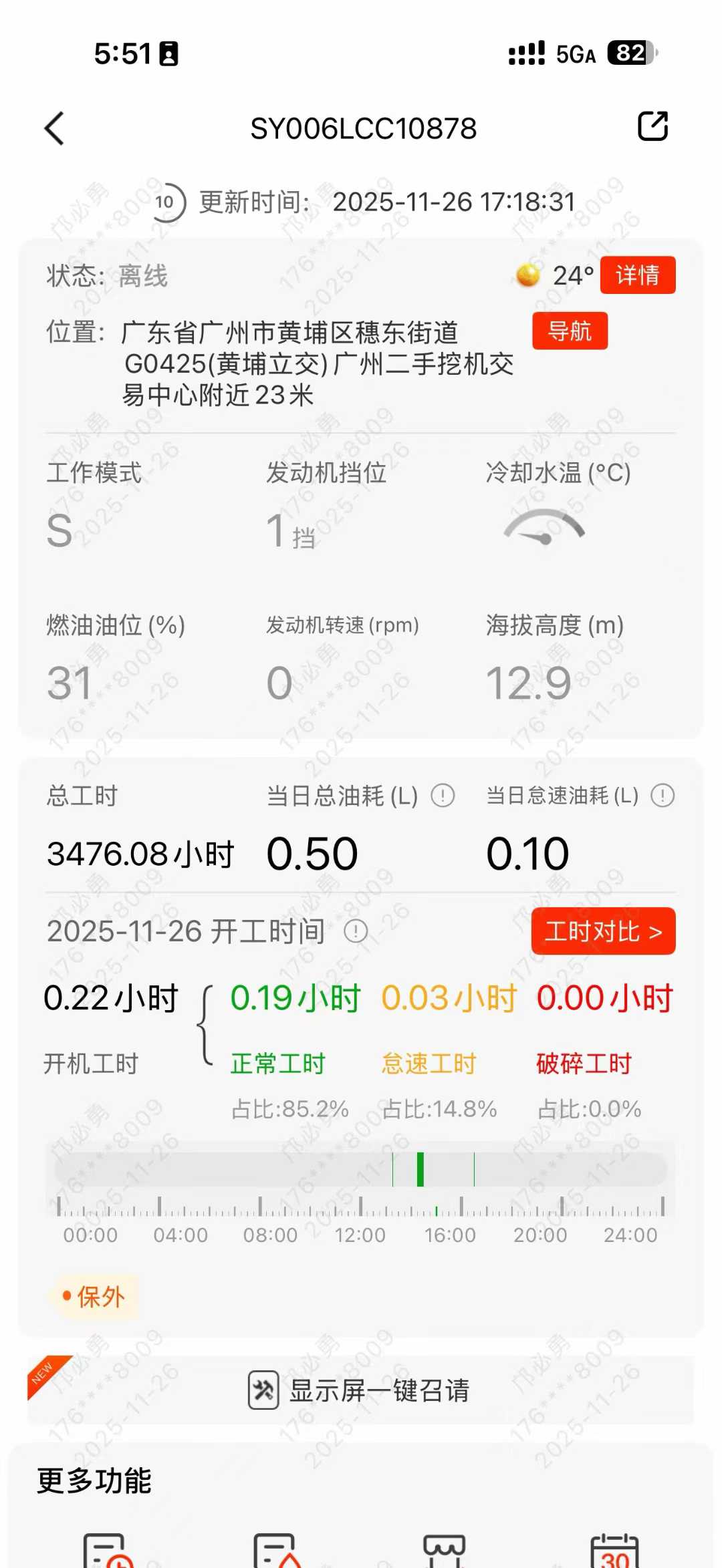Show info for 当日怠速油耗 (L)
This screenshot has width=722, height=1568.
pyautogui.click(x=663, y=796)
